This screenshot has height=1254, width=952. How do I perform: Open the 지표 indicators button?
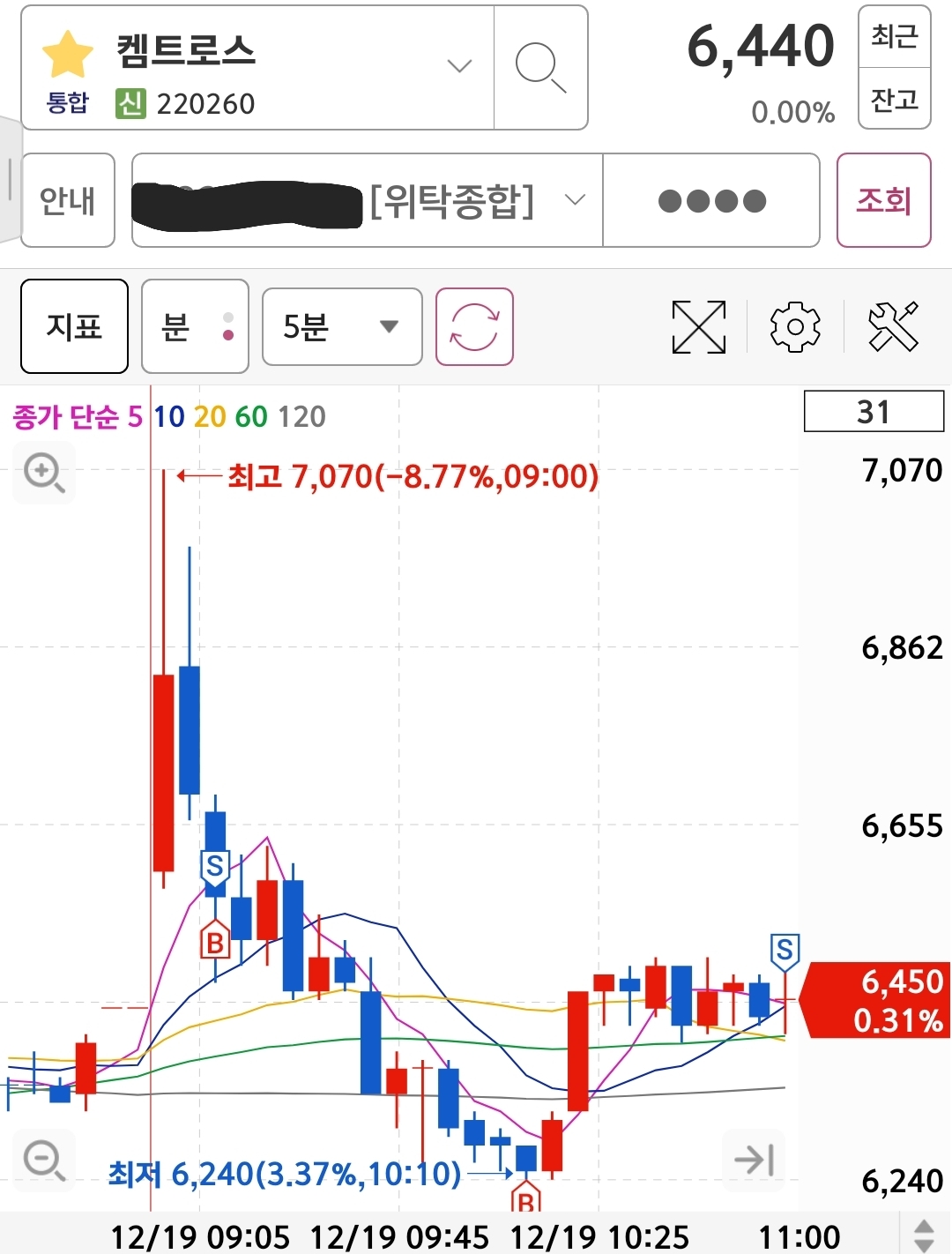[74, 326]
